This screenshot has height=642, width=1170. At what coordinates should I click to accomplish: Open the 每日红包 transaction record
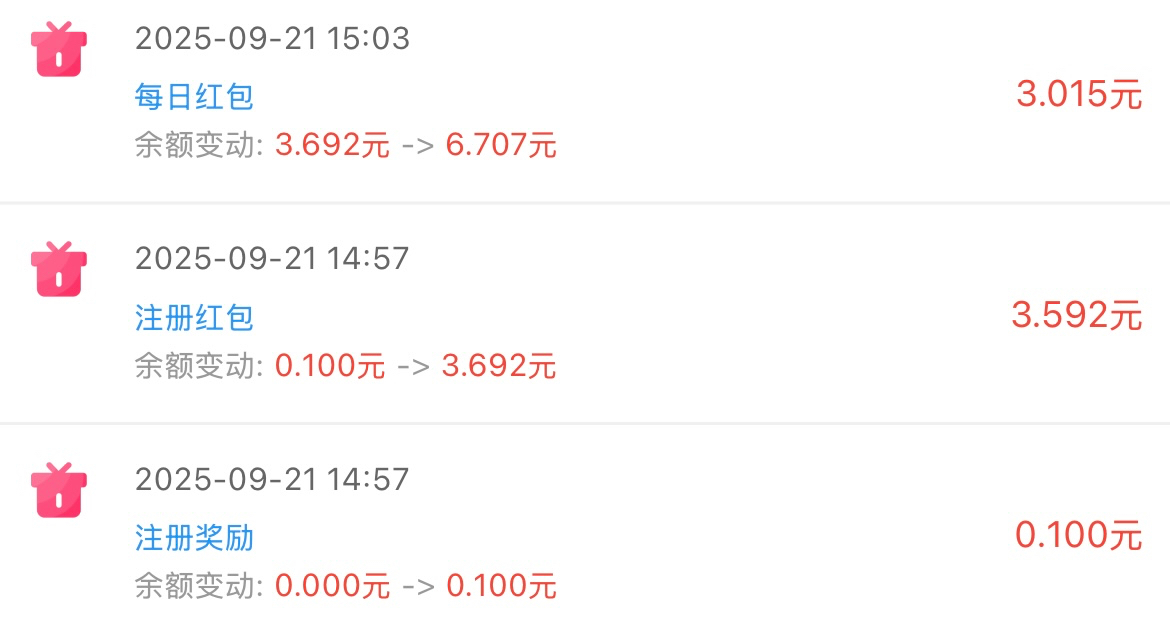pyautogui.click(x=194, y=97)
